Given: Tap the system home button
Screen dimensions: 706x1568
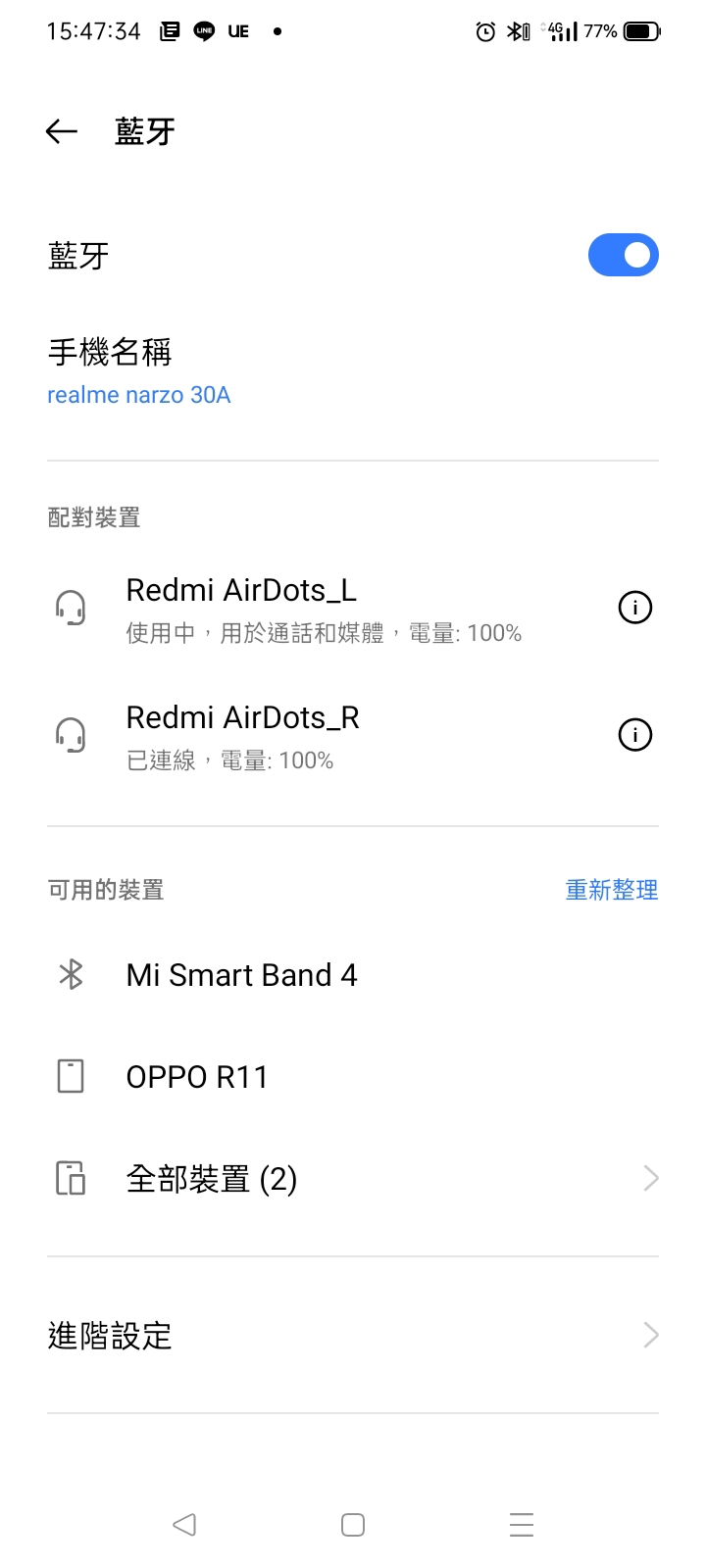Looking at the screenshot, I should (353, 1525).
